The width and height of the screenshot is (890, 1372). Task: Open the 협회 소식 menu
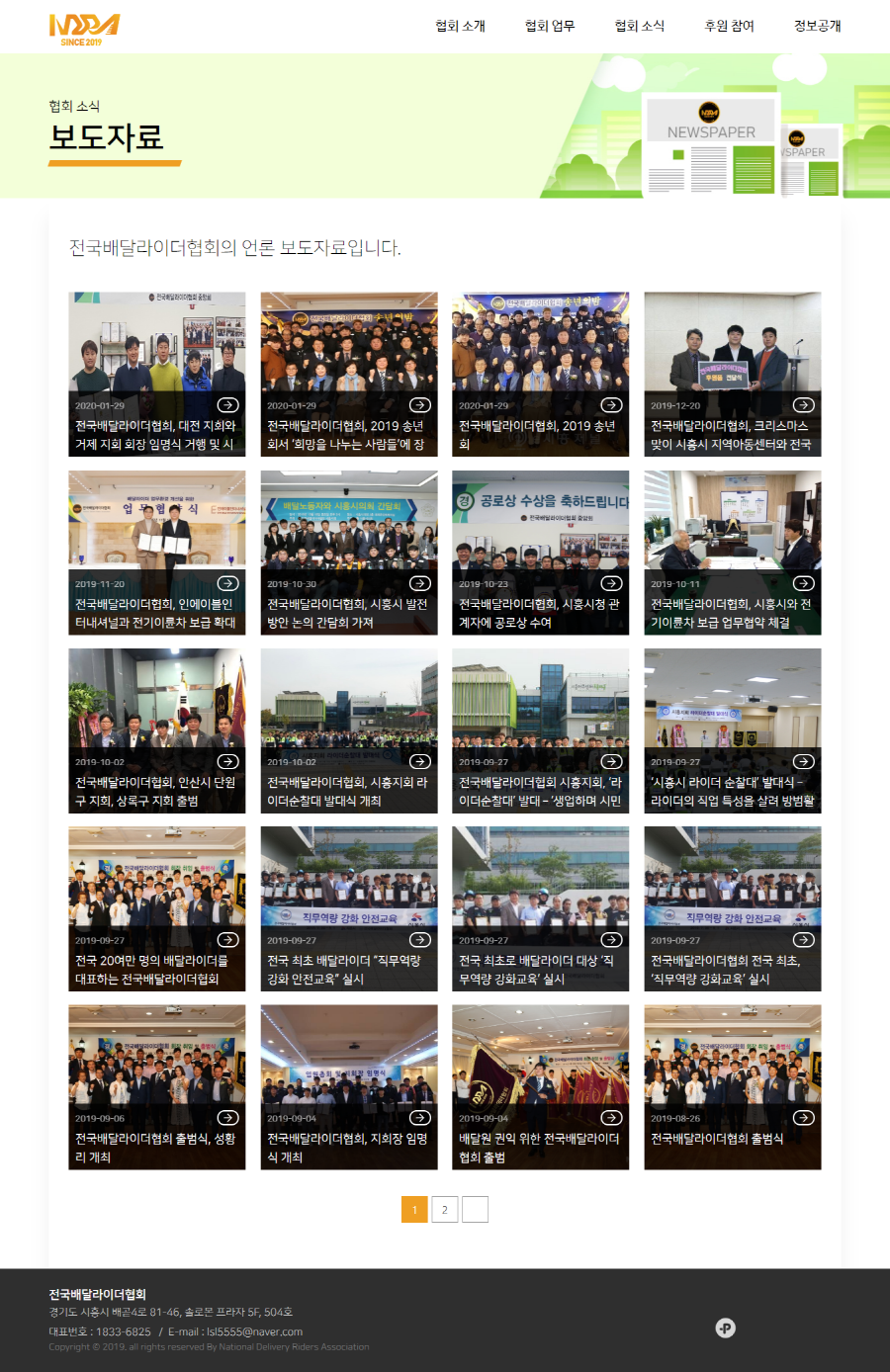[x=639, y=26]
